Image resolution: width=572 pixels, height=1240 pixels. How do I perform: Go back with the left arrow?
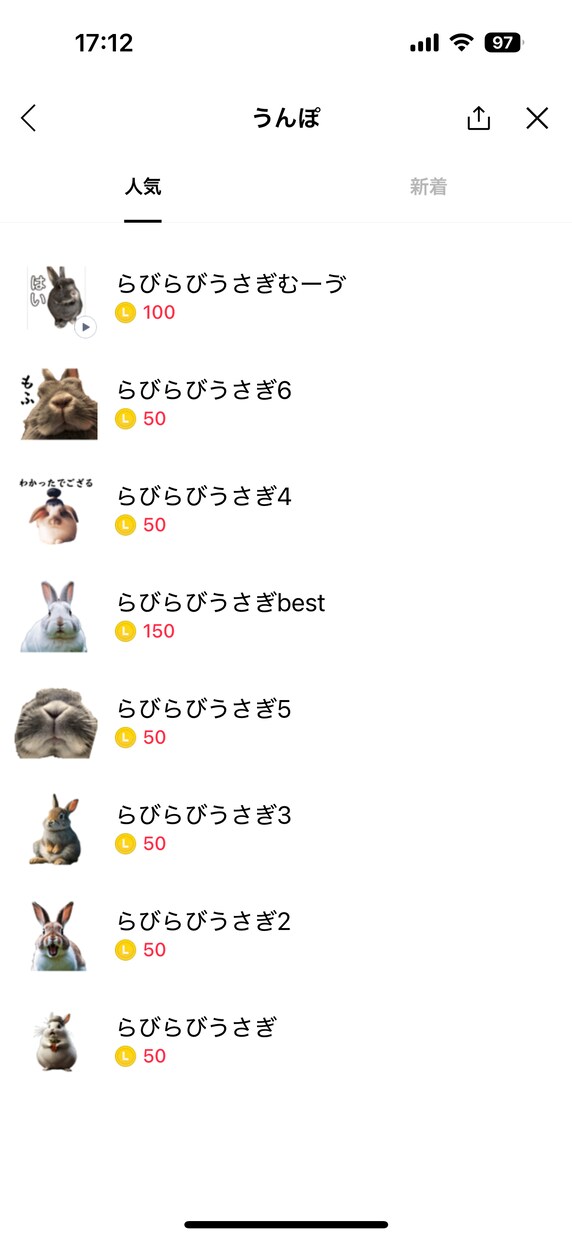pos(28,119)
